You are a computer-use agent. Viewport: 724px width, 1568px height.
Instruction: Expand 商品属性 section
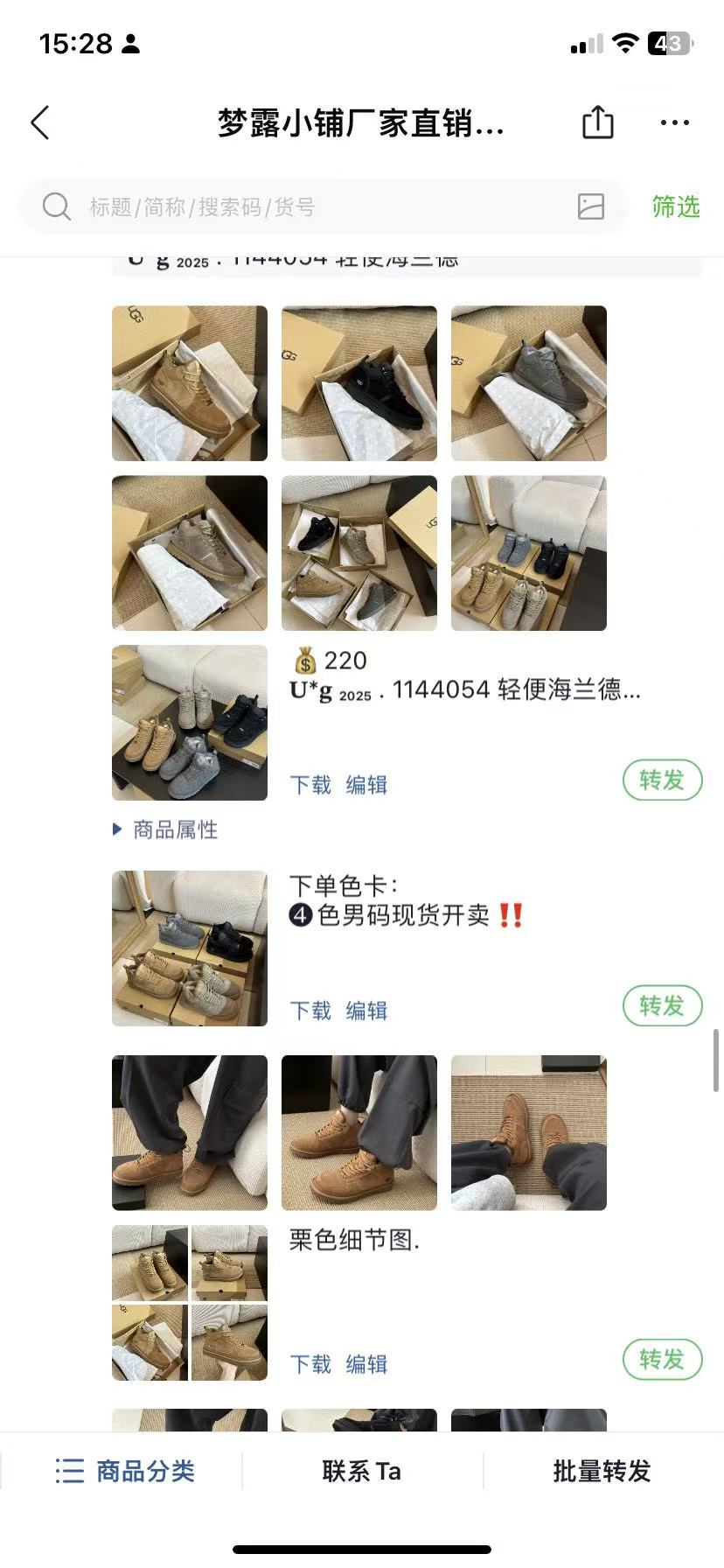coord(166,829)
